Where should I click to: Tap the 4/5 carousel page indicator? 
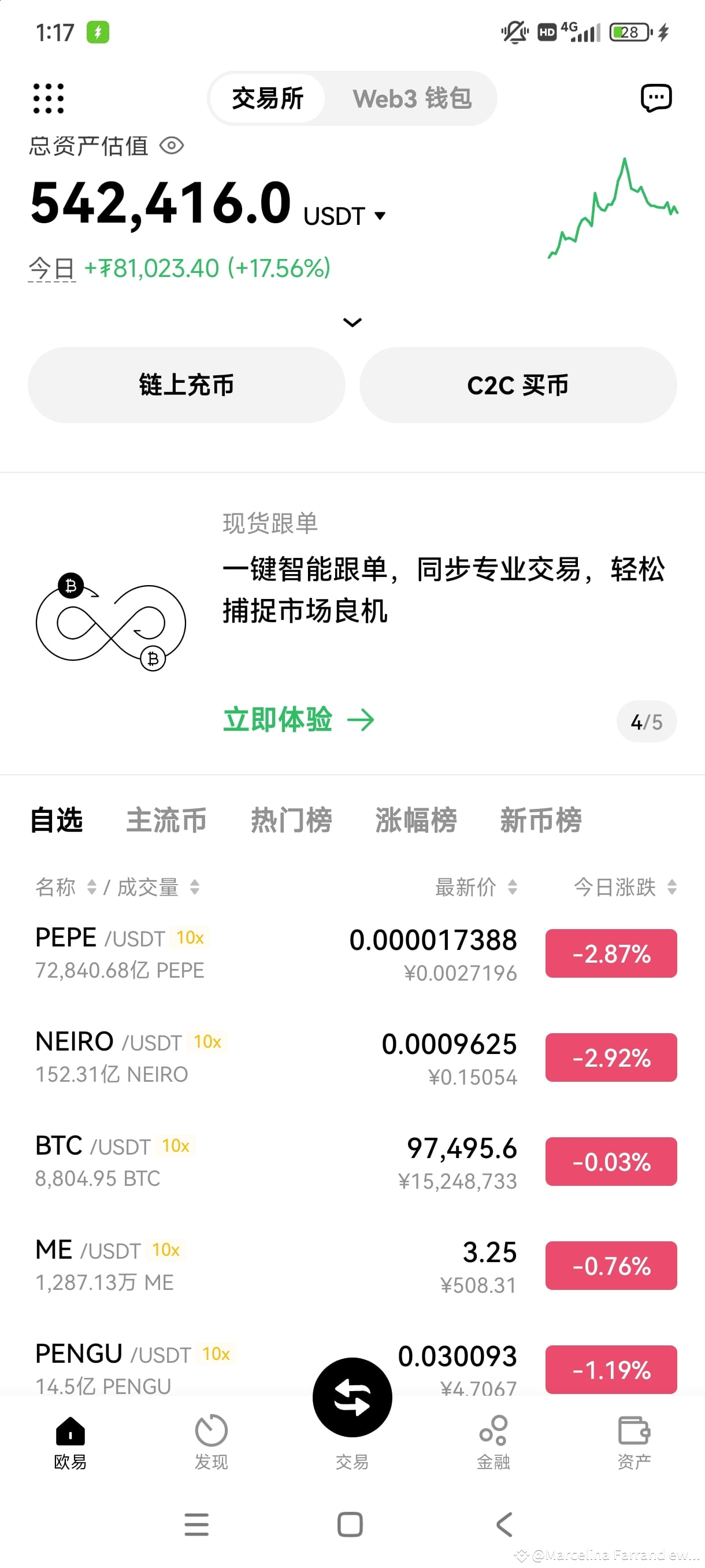pyautogui.click(x=646, y=722)
